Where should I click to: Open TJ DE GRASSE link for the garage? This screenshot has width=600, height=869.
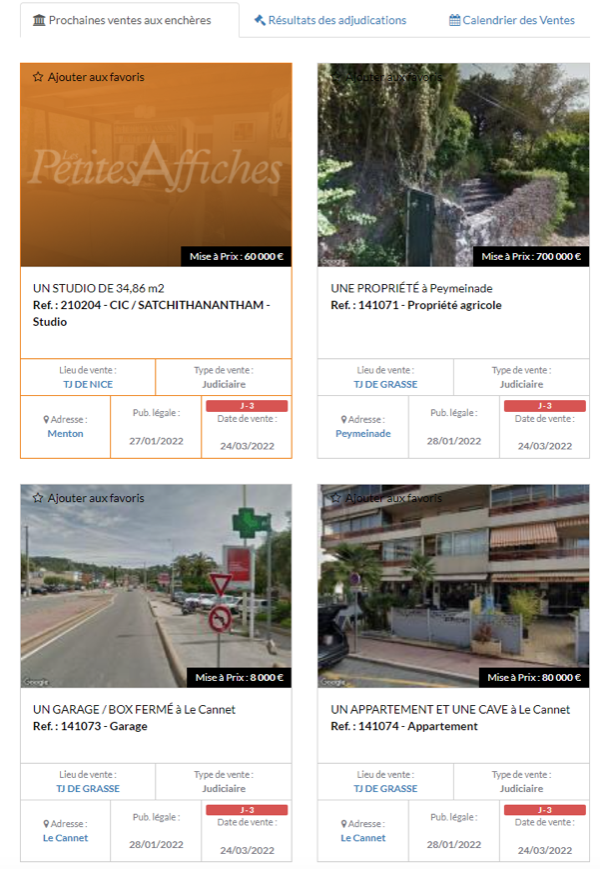point(88,788)
